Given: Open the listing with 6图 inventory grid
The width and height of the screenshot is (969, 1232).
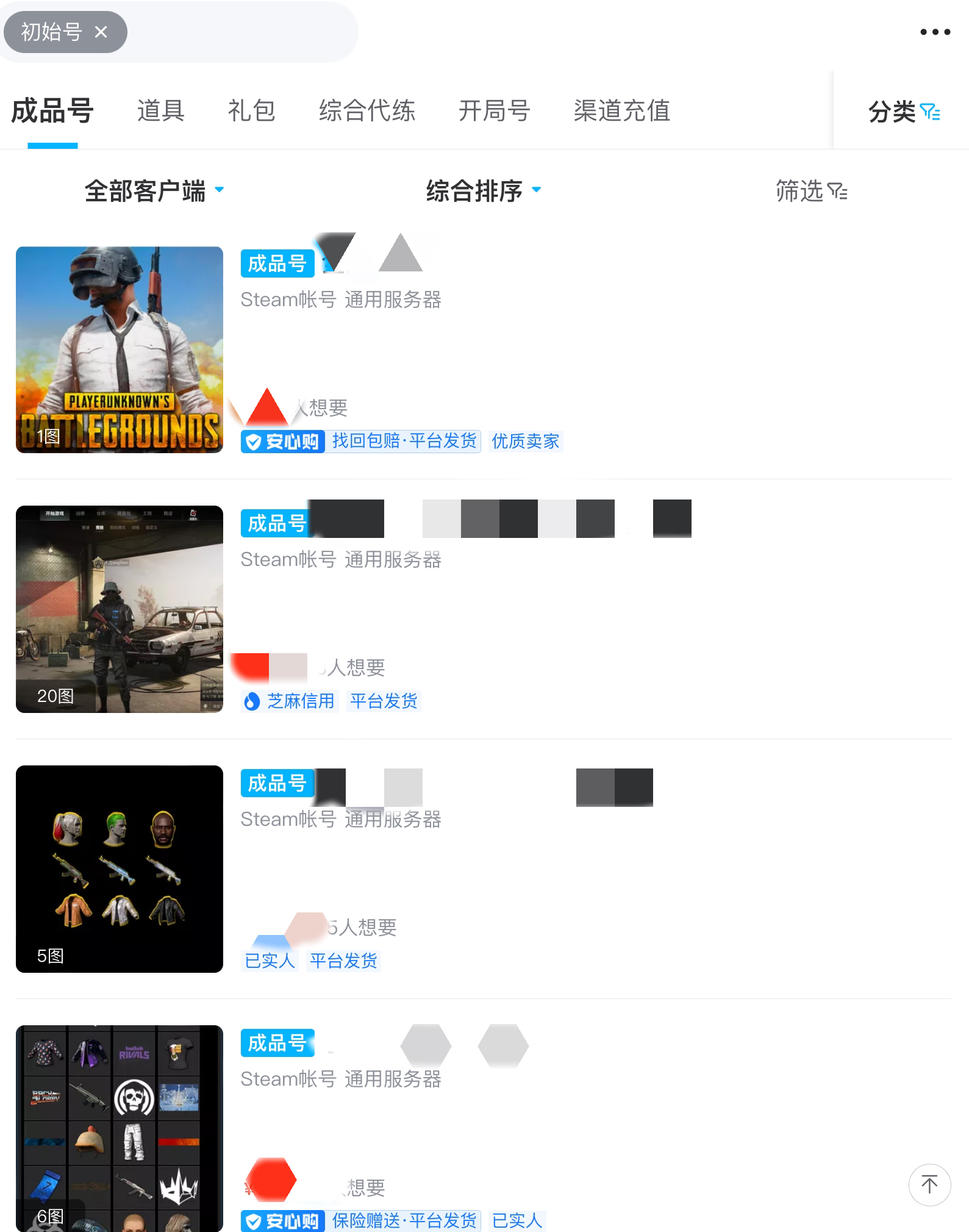Looking at the screenshot, I should click(120, 1128).
